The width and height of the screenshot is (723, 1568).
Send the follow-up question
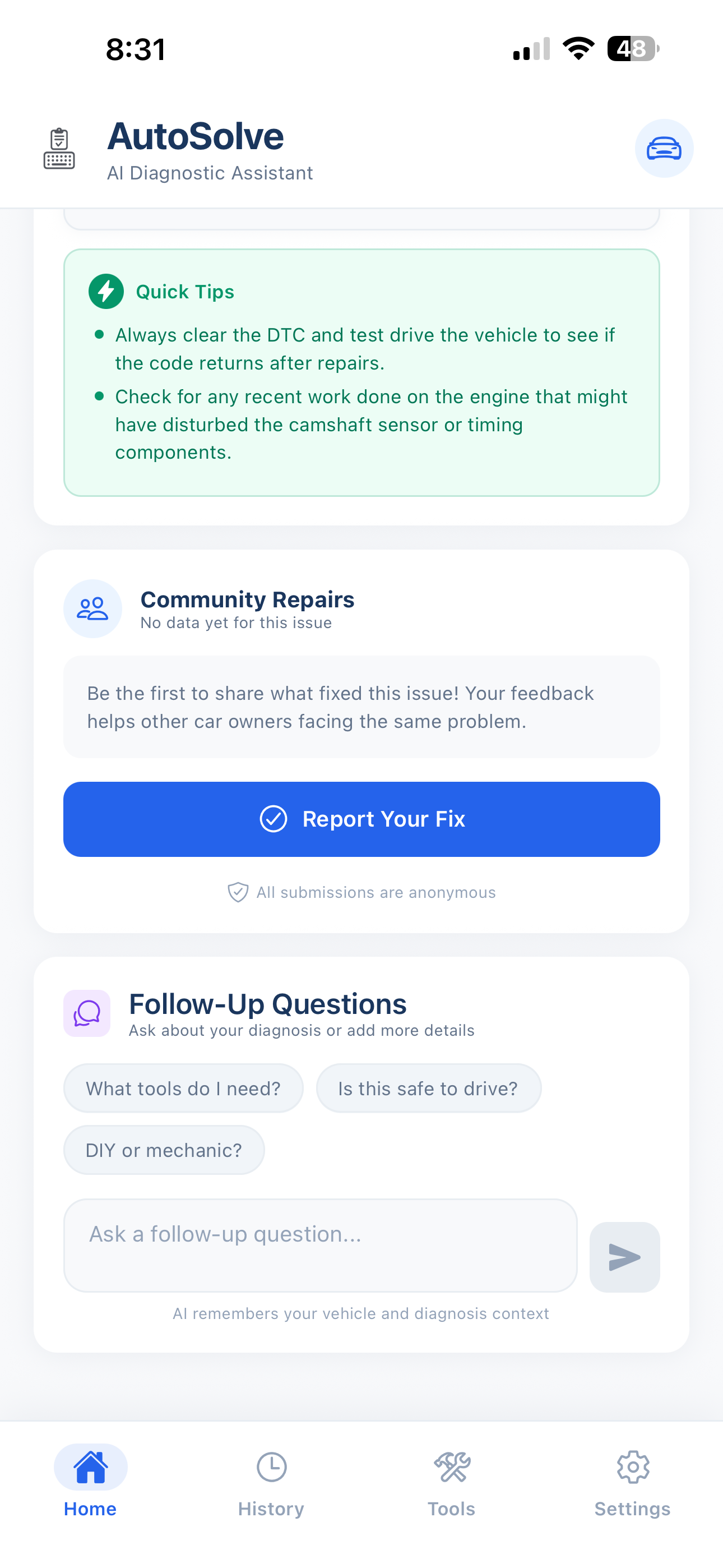[x=624, y=1257]
